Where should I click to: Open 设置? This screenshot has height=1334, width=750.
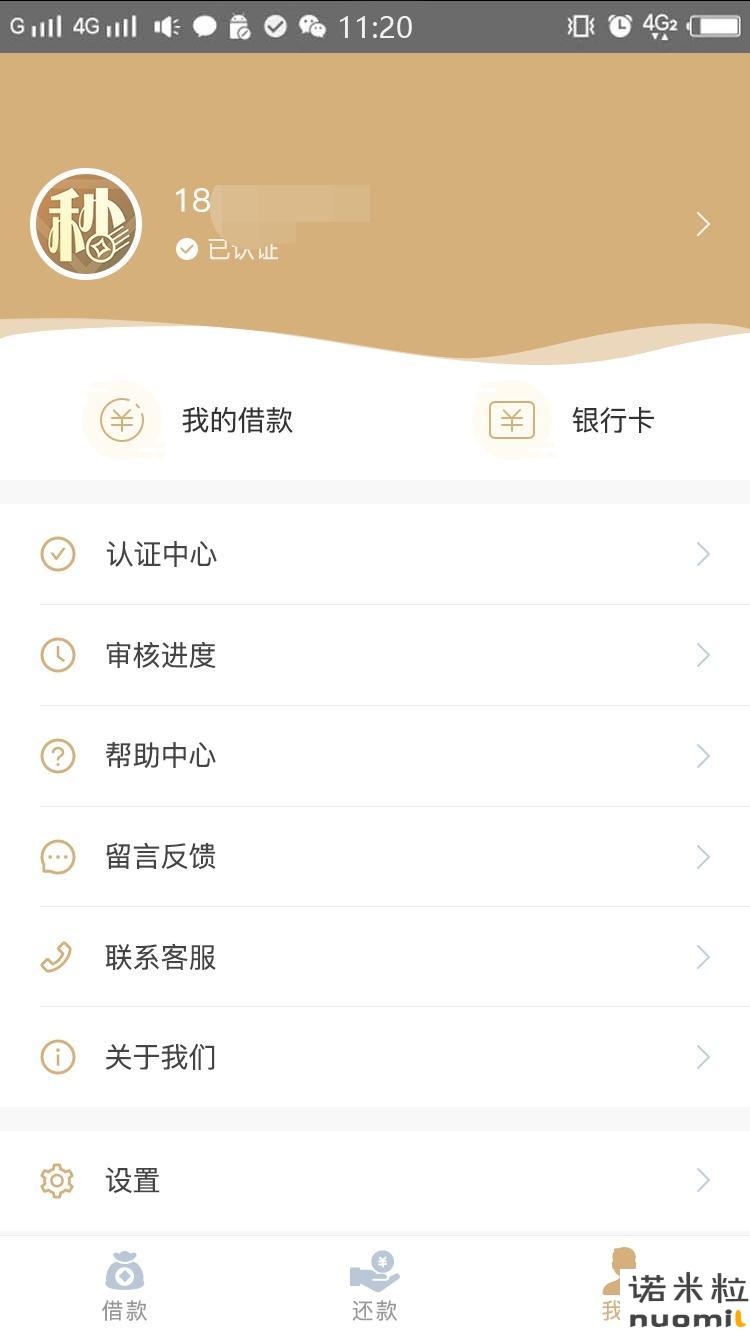pyautogui.click(x=375, y=1181)
